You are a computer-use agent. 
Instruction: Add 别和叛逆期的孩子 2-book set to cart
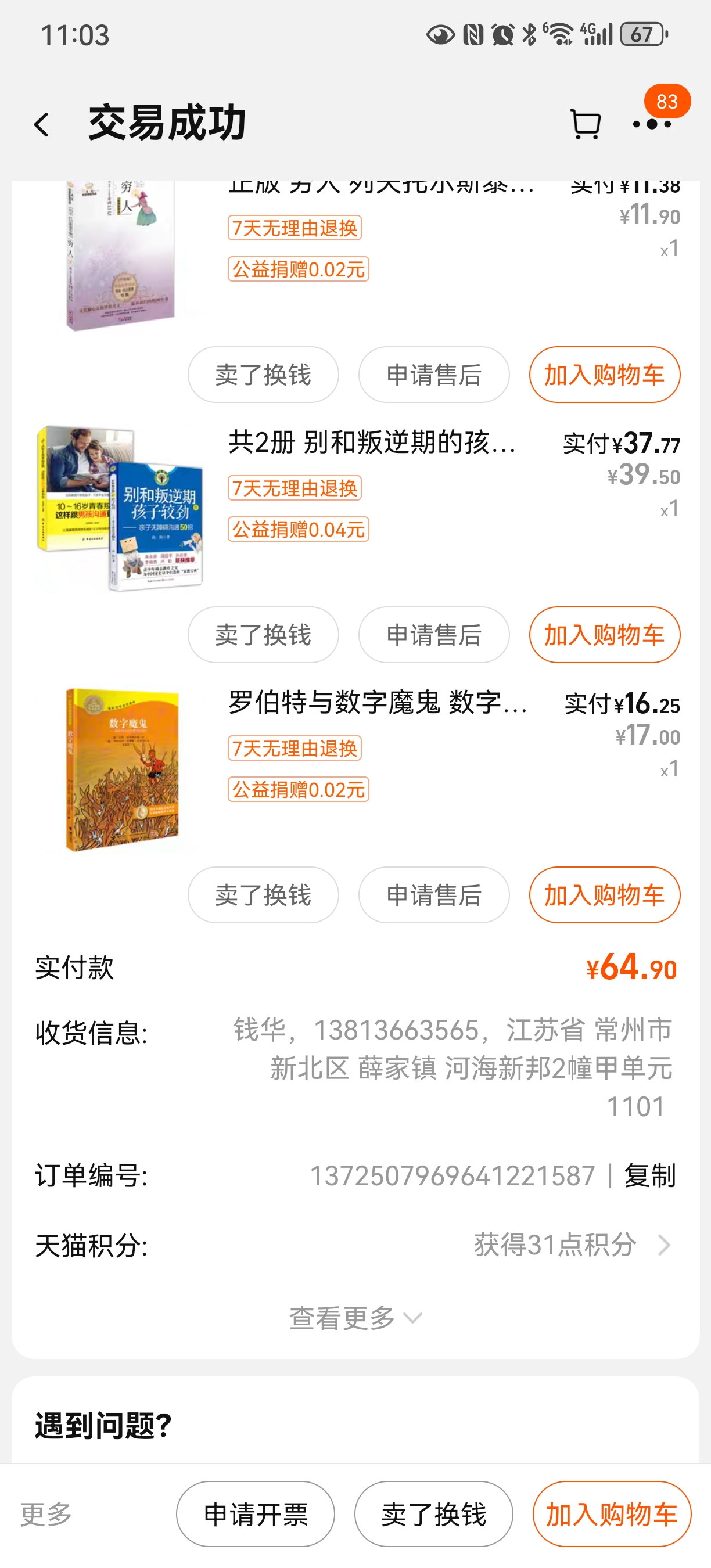(605, 635)
